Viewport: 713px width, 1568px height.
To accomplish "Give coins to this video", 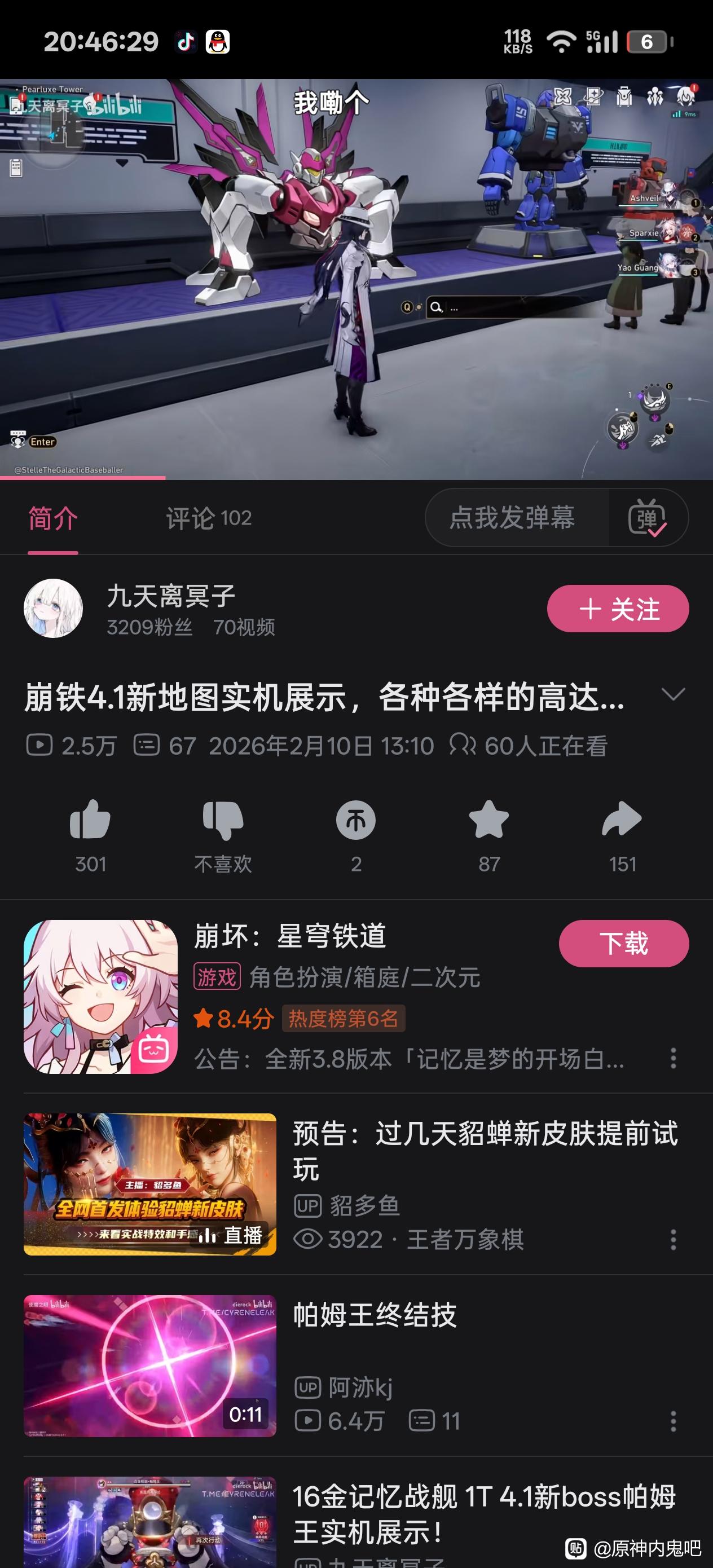I will tap(355, 821).
